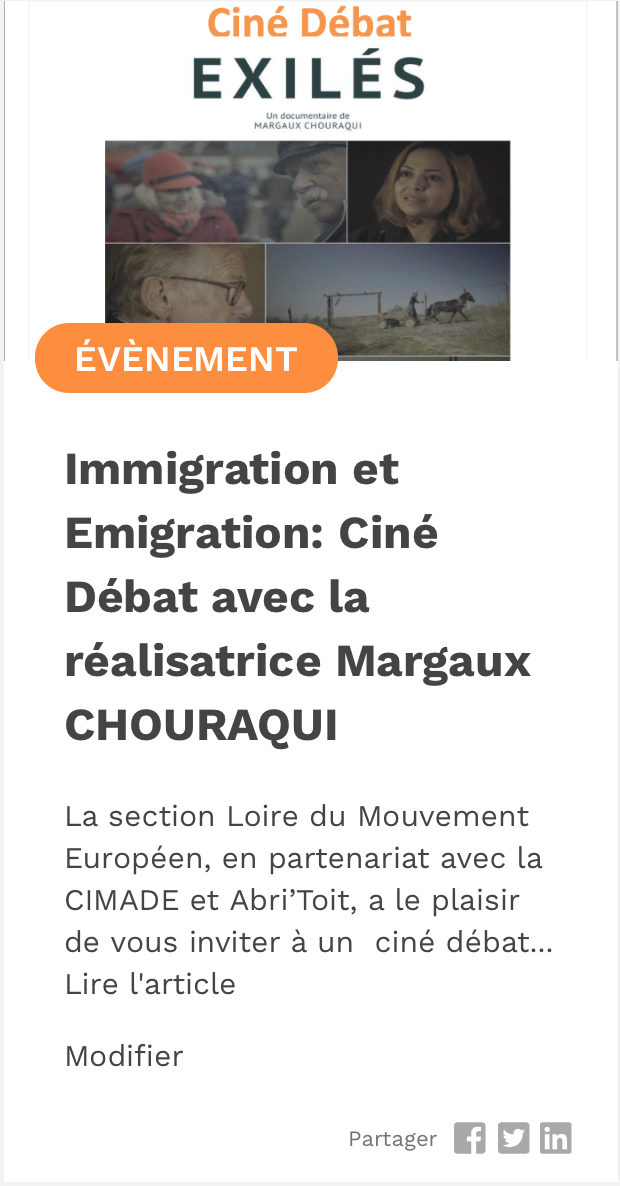Screen dimensions: 620x1186
Task: Share the article on Twitter
Action: (x=513, y=1138)
